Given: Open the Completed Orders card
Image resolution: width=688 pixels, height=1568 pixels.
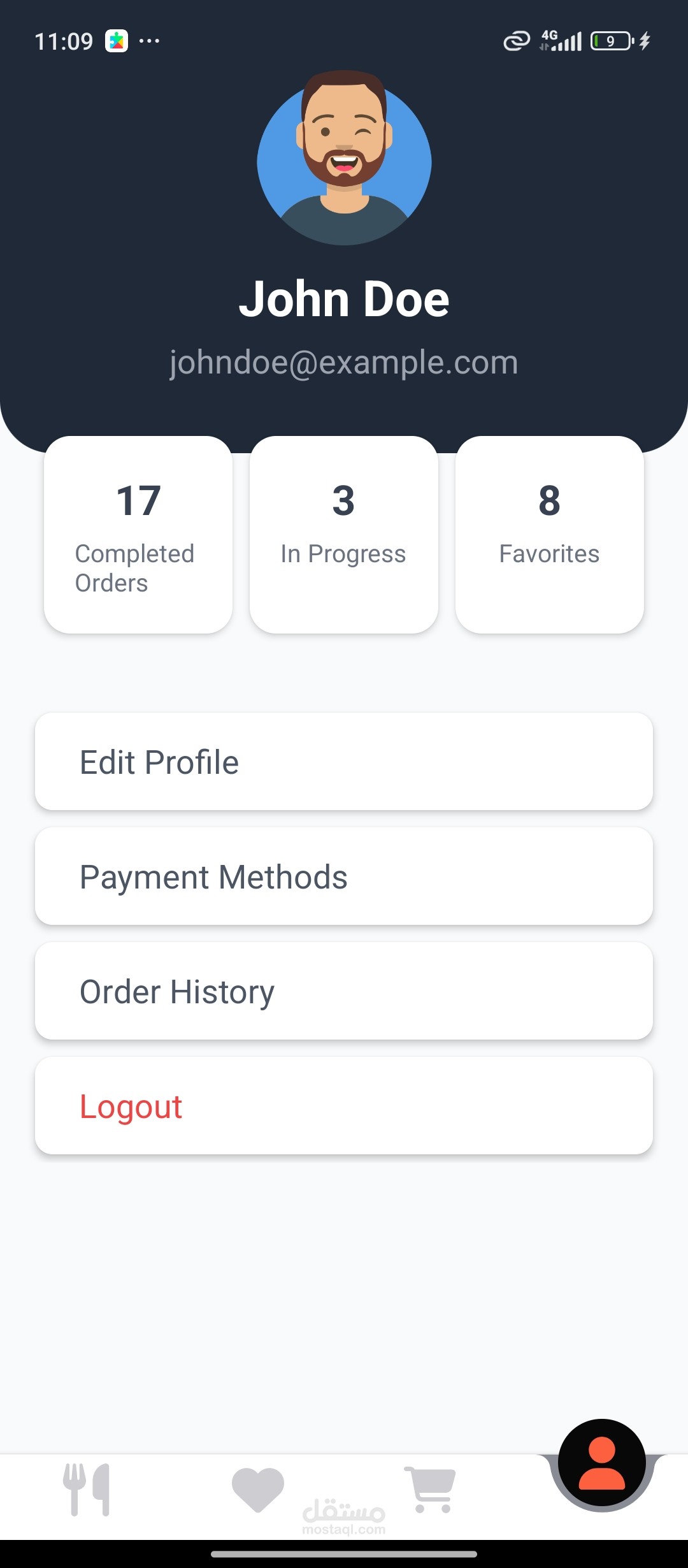Looking at the screenshot, I should (138, 535).
